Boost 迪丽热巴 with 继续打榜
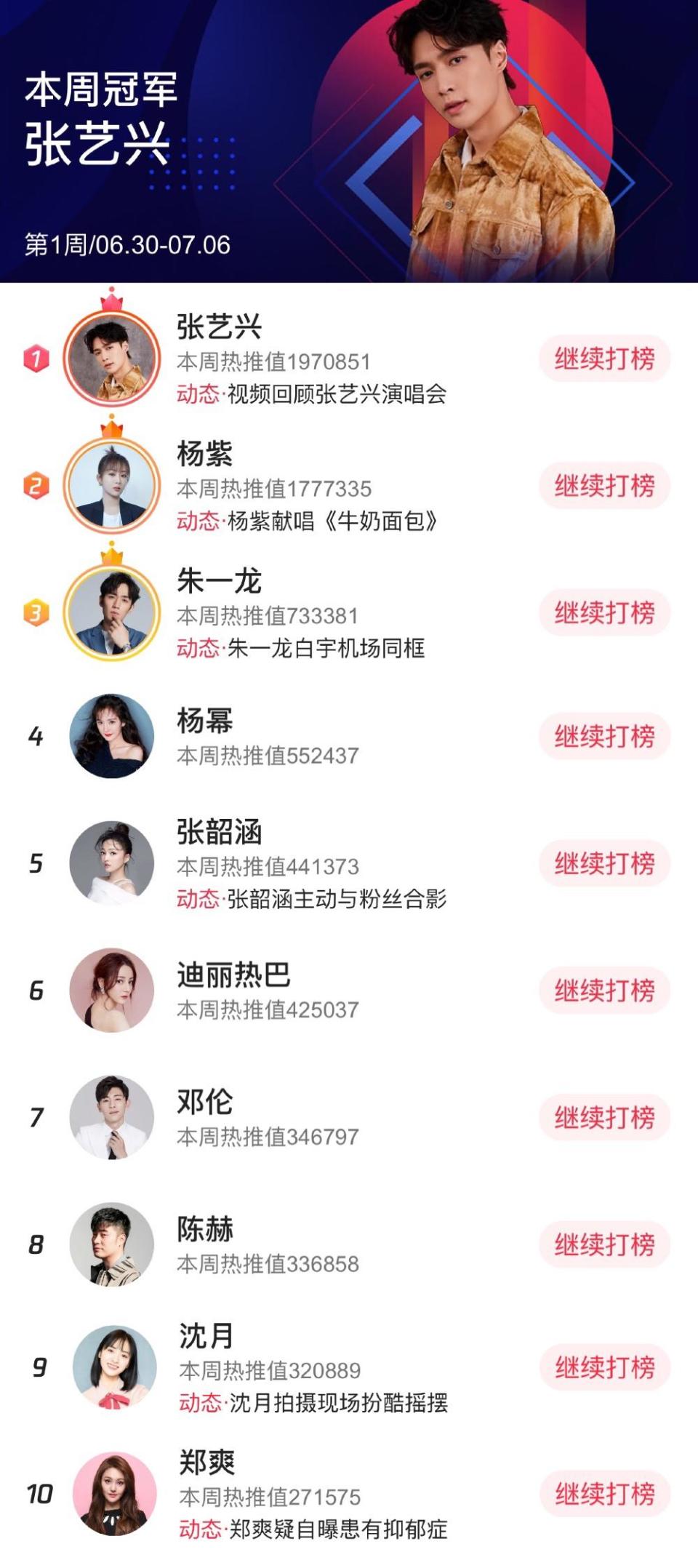The height and width of the screenshot is (1568, 698). pyautogui.click(x=604, y=991)
